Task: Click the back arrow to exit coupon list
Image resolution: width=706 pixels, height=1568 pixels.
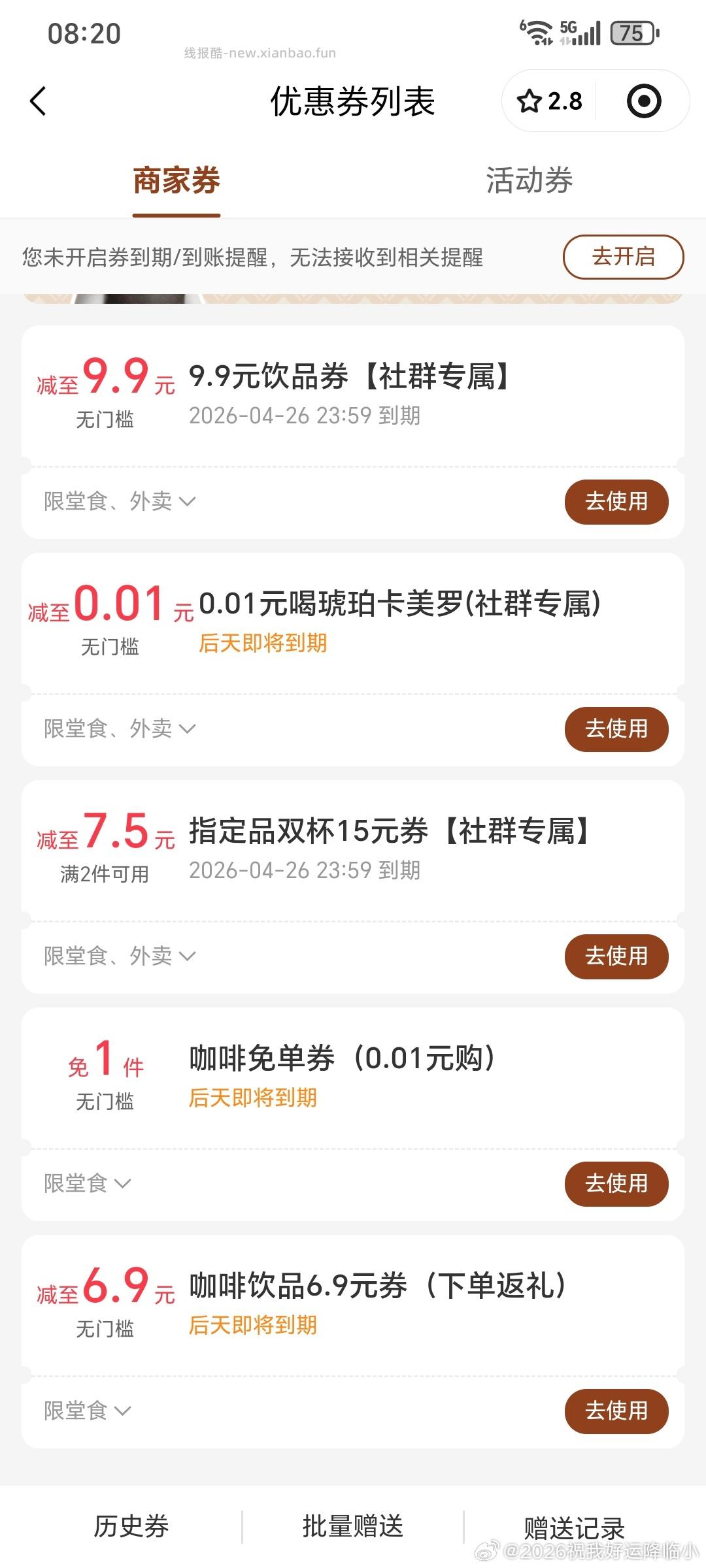Action: tap(37, 101)
